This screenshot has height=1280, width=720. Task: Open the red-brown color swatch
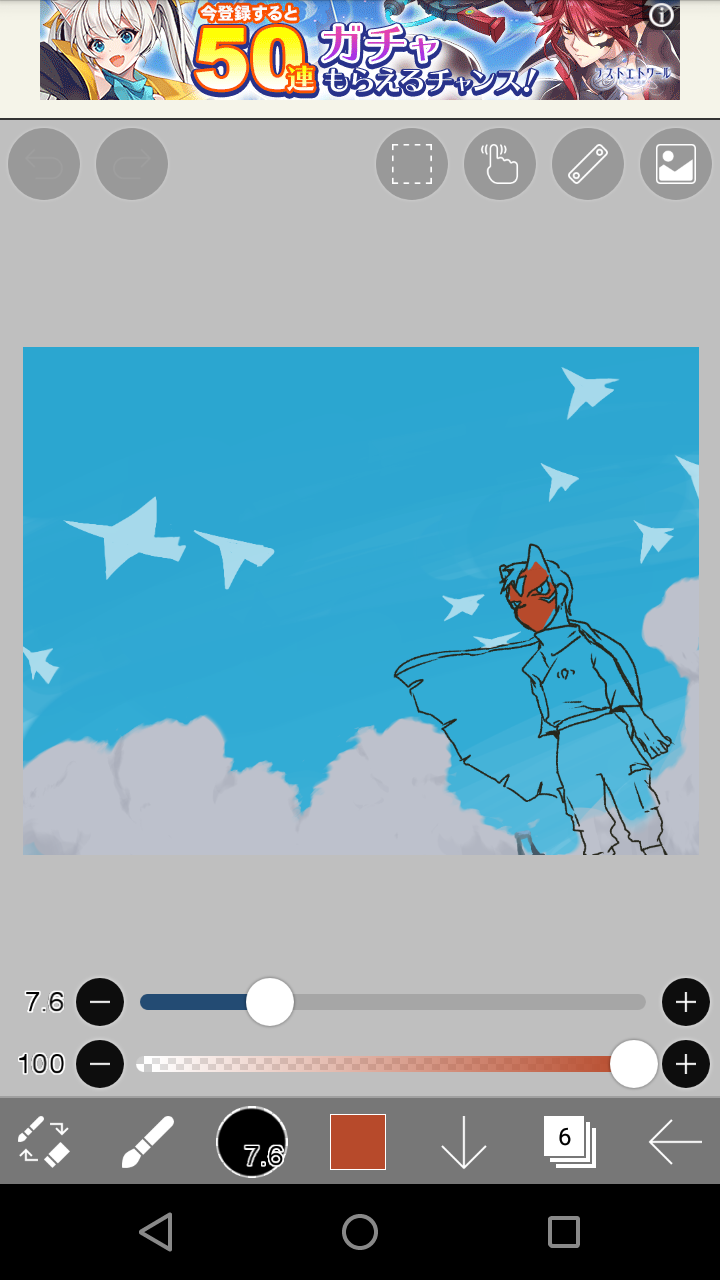point(358,1141)
